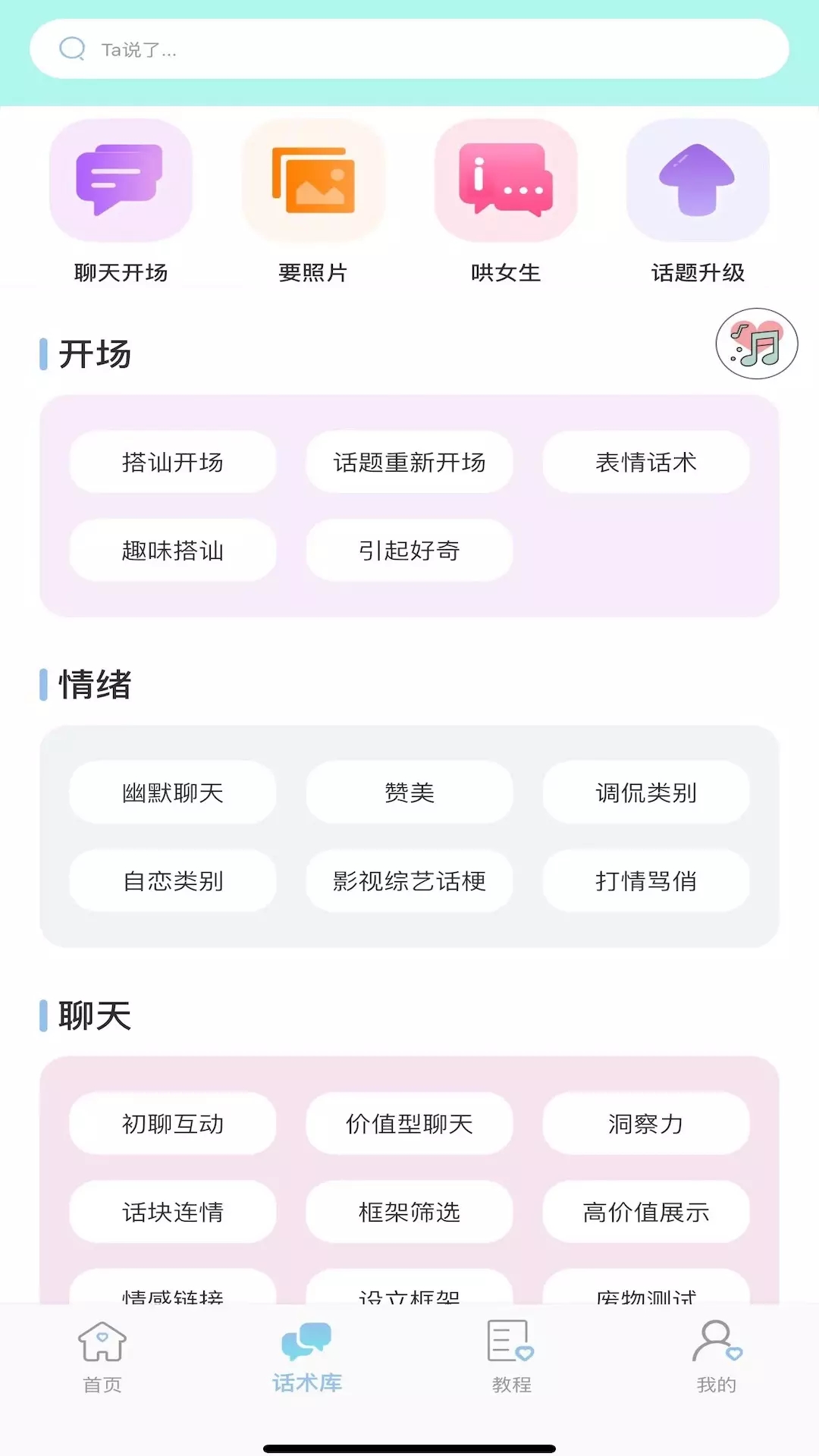Image resolution: width=819 pixels, height=1456 pixels.
Task: Open the 引起好奇 curiosity category
Action: 409,551
